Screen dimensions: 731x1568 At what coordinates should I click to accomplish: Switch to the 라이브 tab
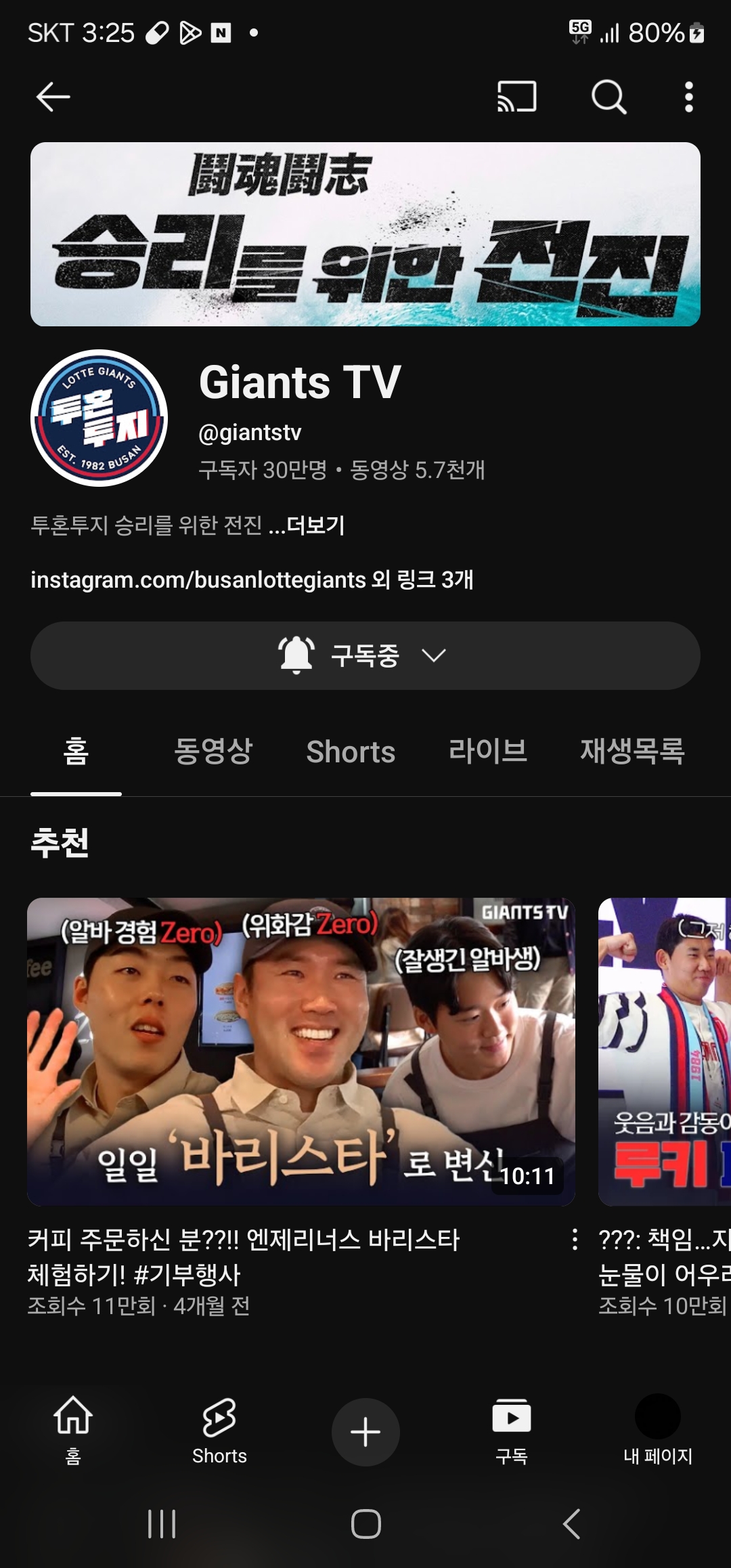tap(487, 752)
